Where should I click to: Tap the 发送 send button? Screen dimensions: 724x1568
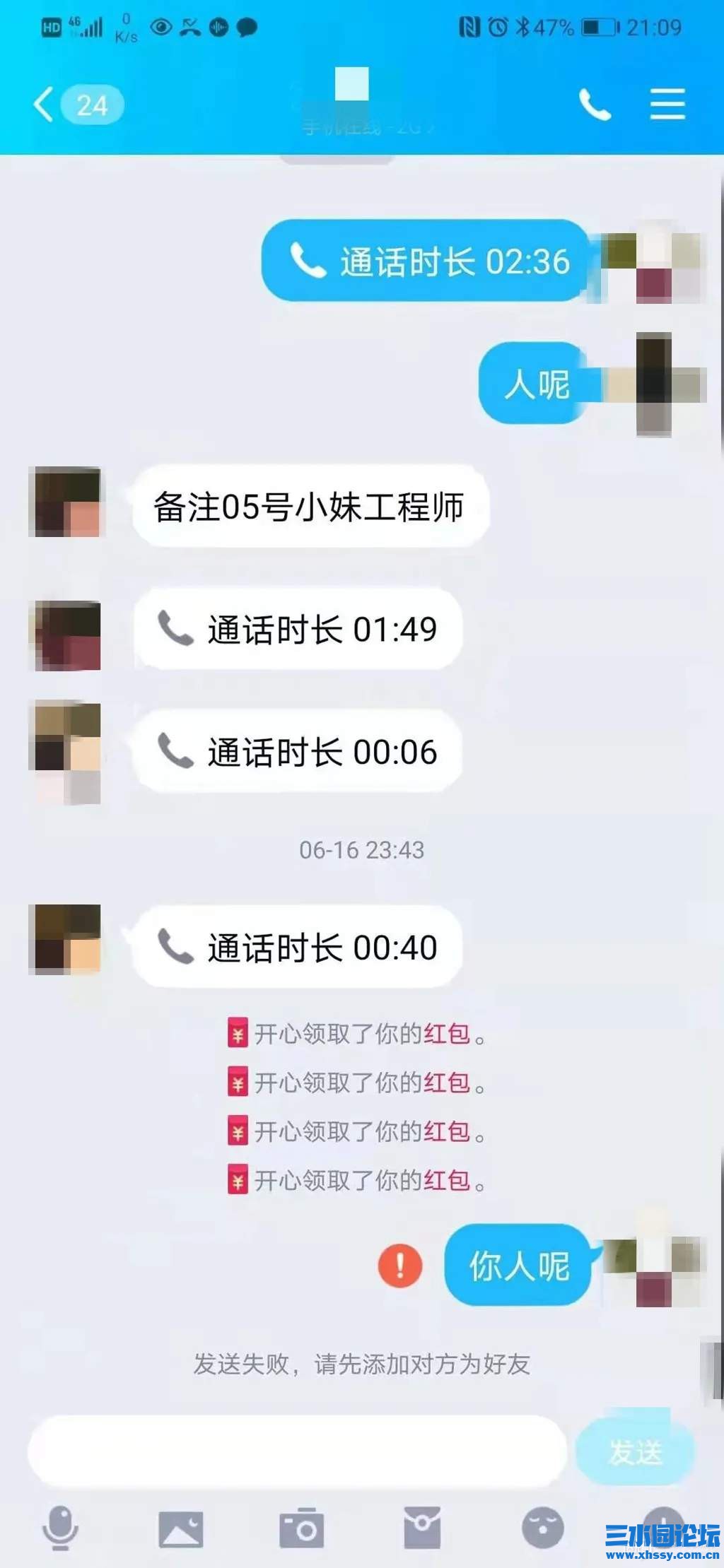[x=635, y=1452]
